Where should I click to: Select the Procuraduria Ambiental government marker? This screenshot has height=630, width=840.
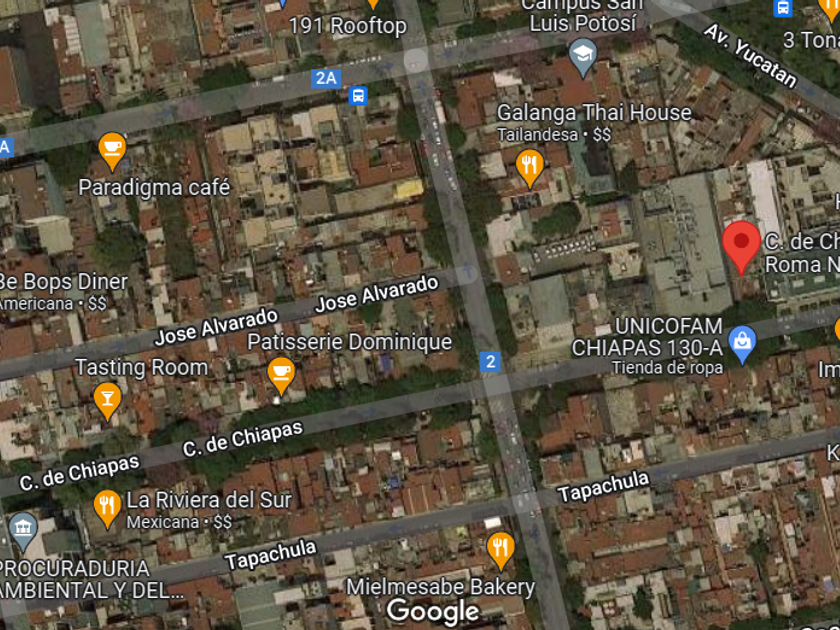point(23,529)
